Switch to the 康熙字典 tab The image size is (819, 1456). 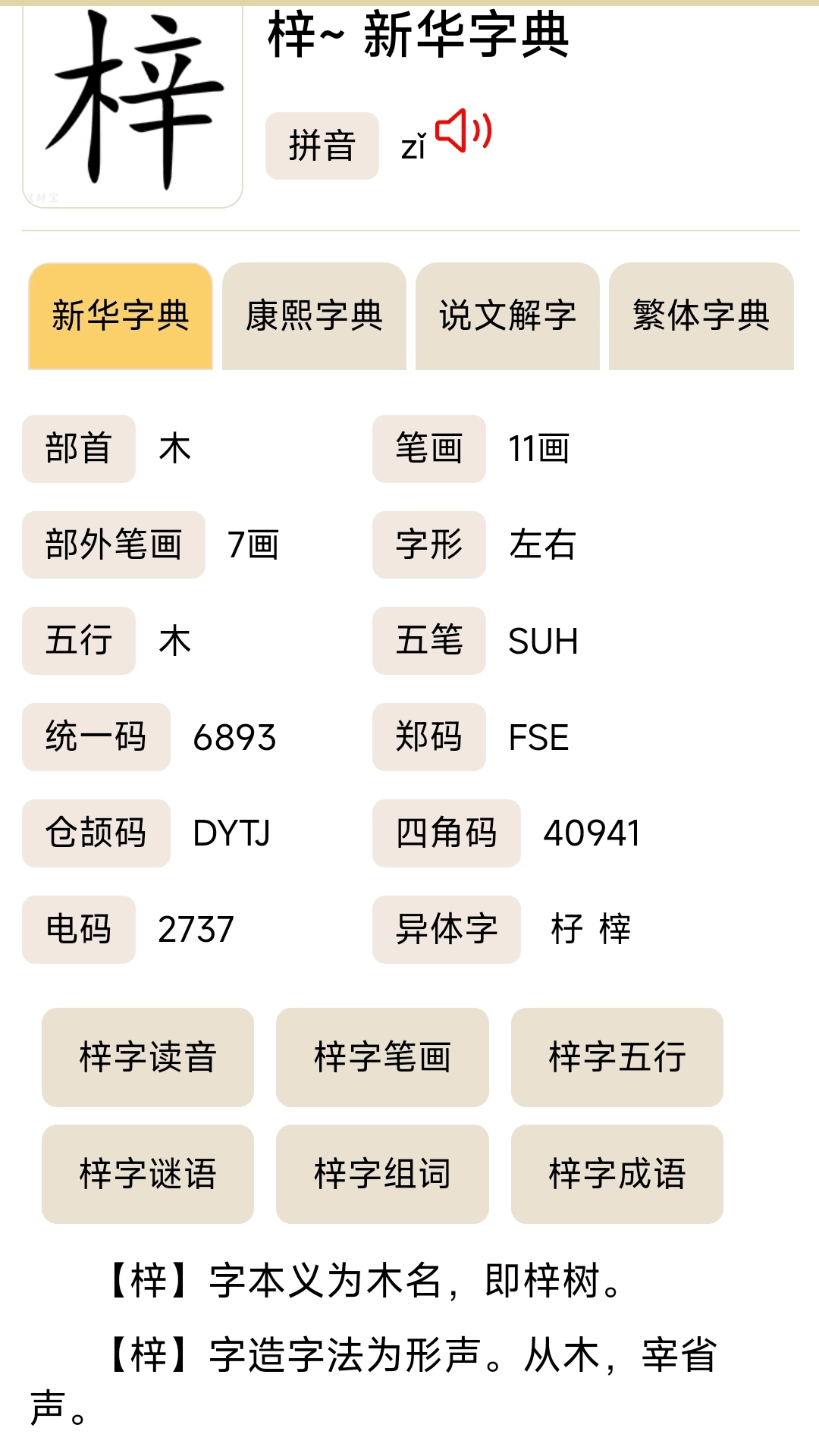[315, 316]
